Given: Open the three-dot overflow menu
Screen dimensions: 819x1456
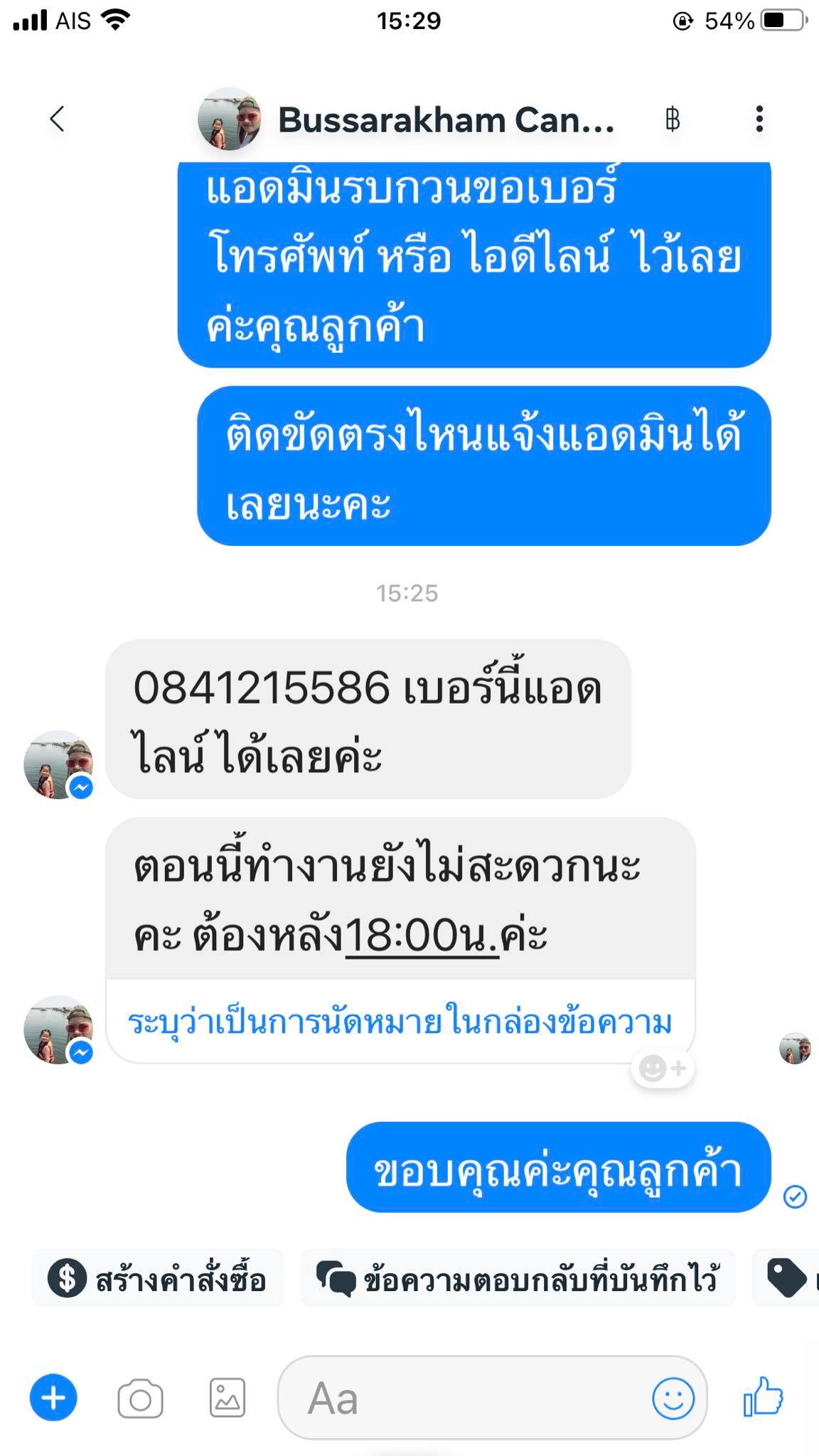Looking at the screenshot, I should point(759,119).
